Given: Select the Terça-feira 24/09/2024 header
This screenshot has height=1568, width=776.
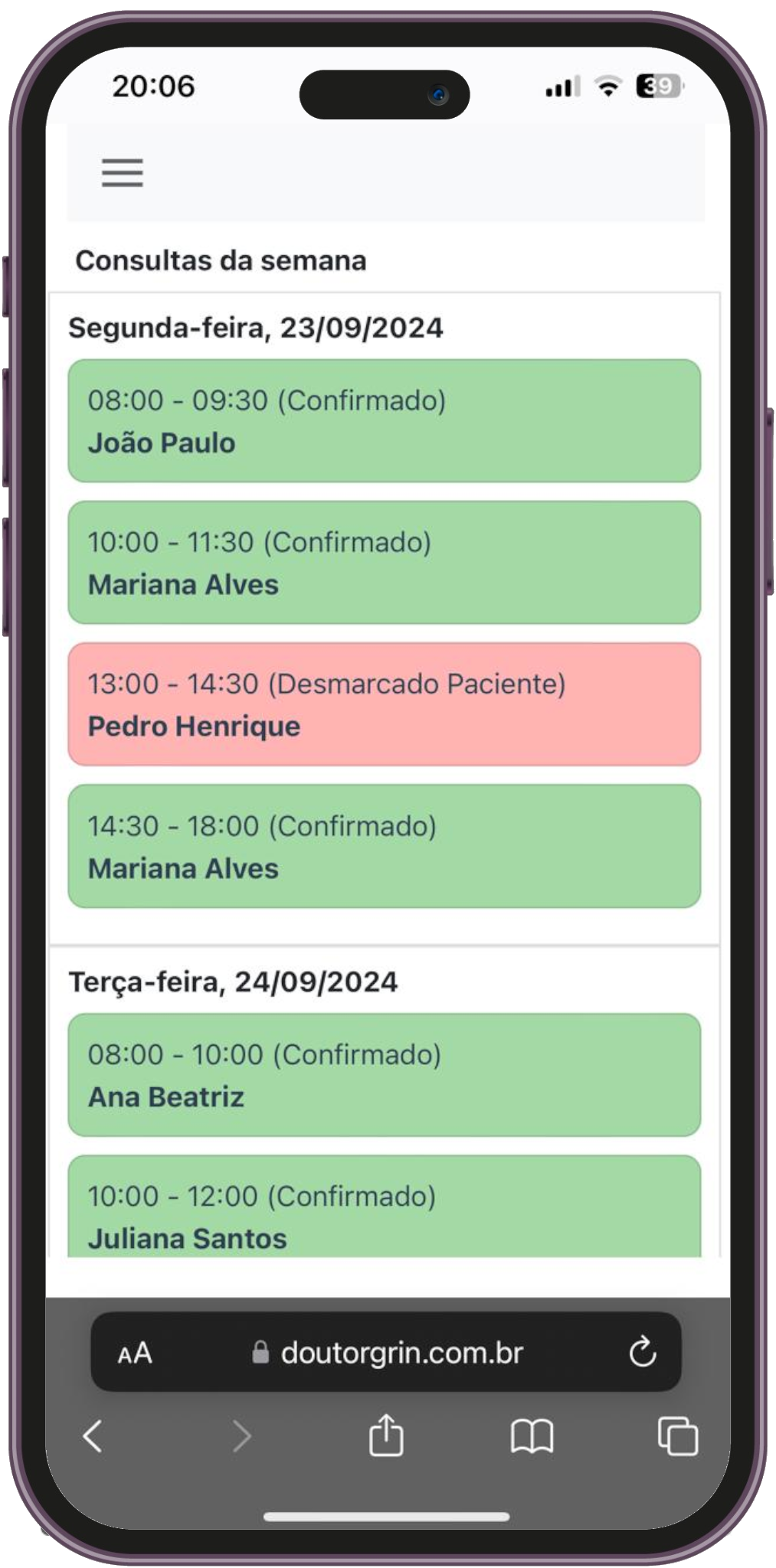Looking at the screenshot, I should click(x=234, y=982).
